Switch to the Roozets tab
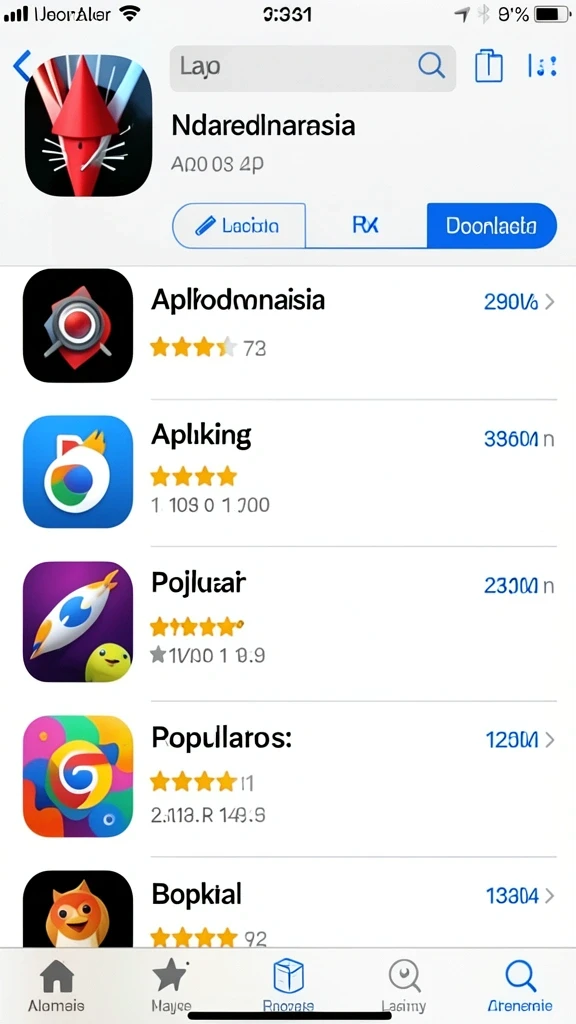Image resolution: width=576 pixels, height=1024 pixels. [288, 986]
